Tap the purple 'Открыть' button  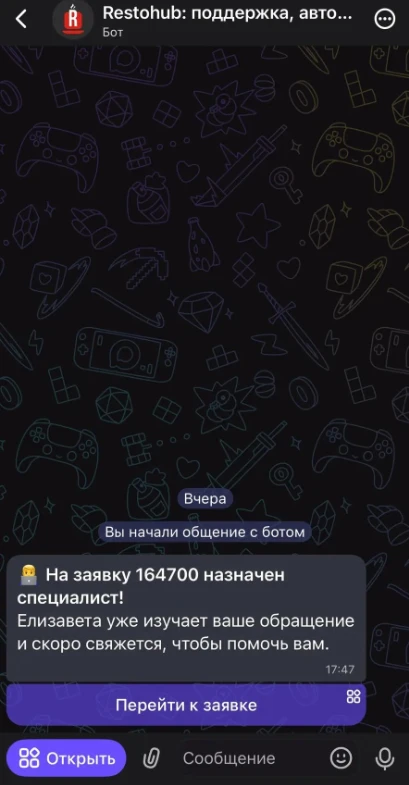tap(67, 759)
